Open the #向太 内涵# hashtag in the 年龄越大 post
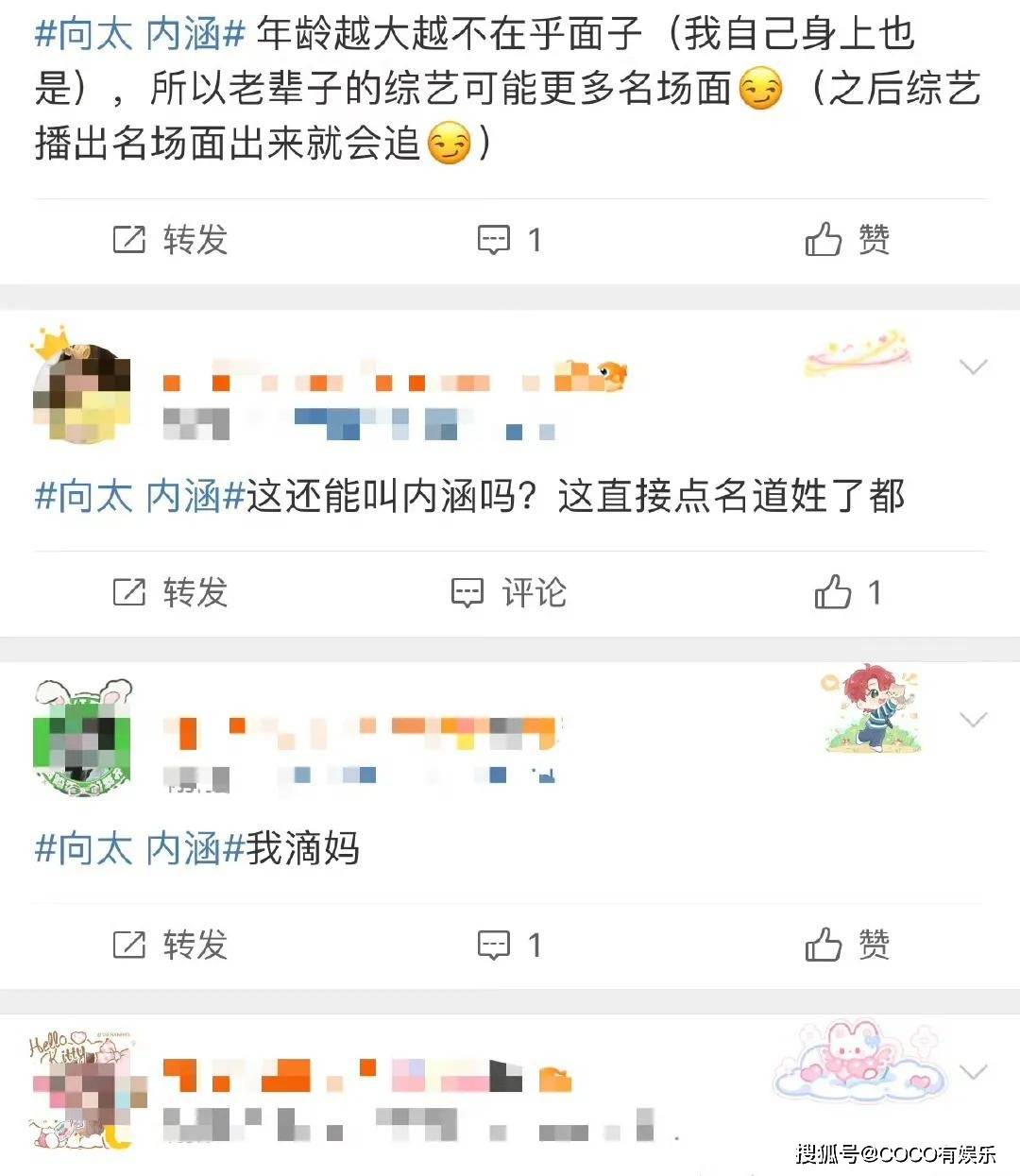Viewport: 1020px width, 1176px height. pos(140,35)
